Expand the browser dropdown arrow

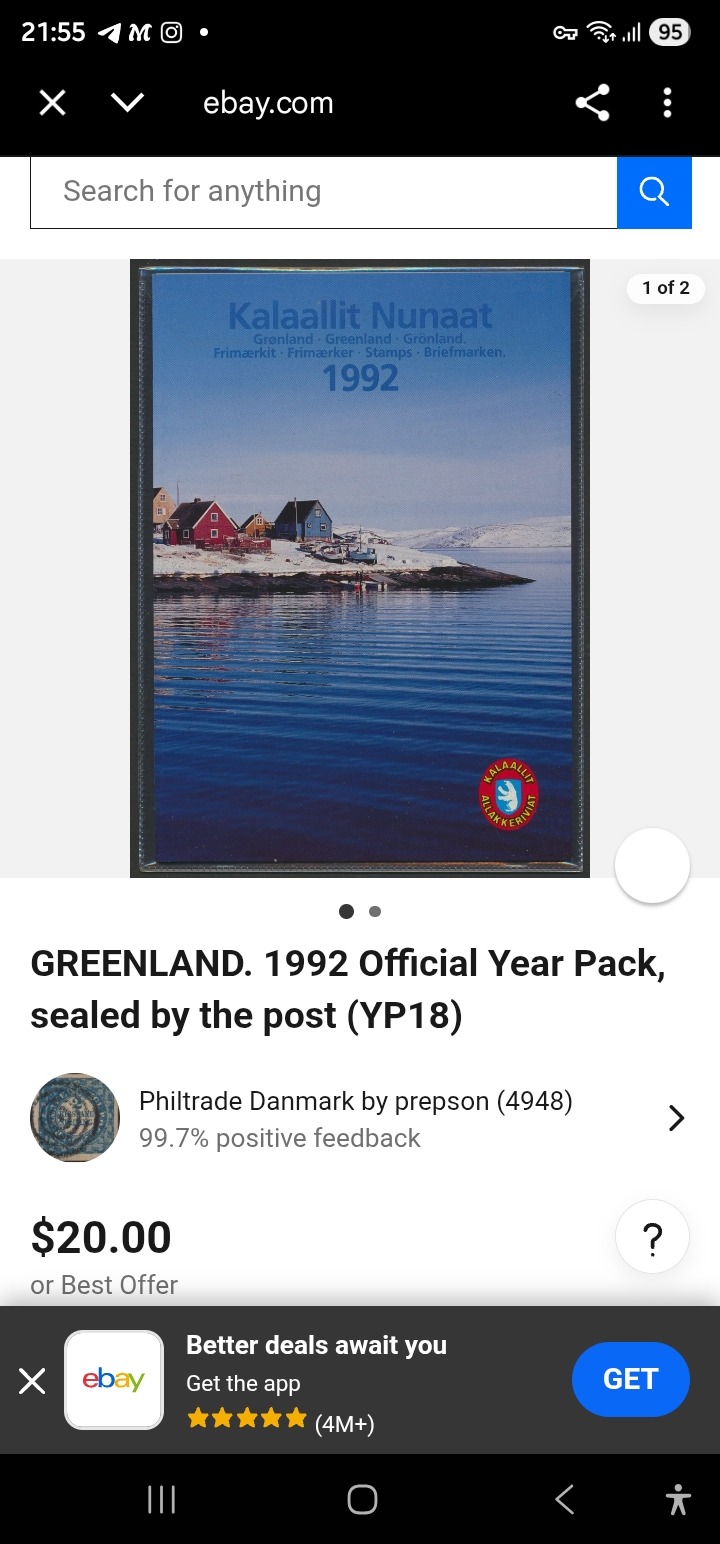pos(128,103)
